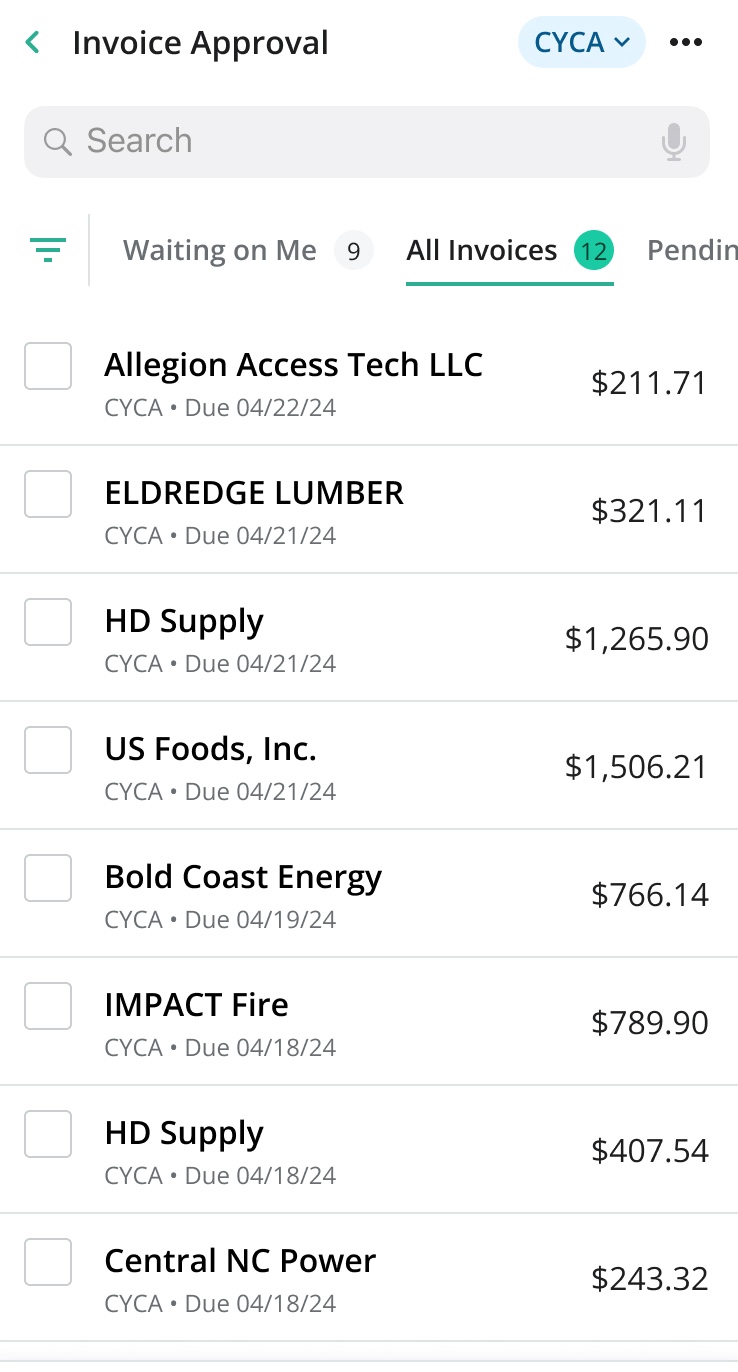Screen dimensions: 738x1372
Task: Check the Allegion Access Tech LLC checkbox
Action: 48,366
